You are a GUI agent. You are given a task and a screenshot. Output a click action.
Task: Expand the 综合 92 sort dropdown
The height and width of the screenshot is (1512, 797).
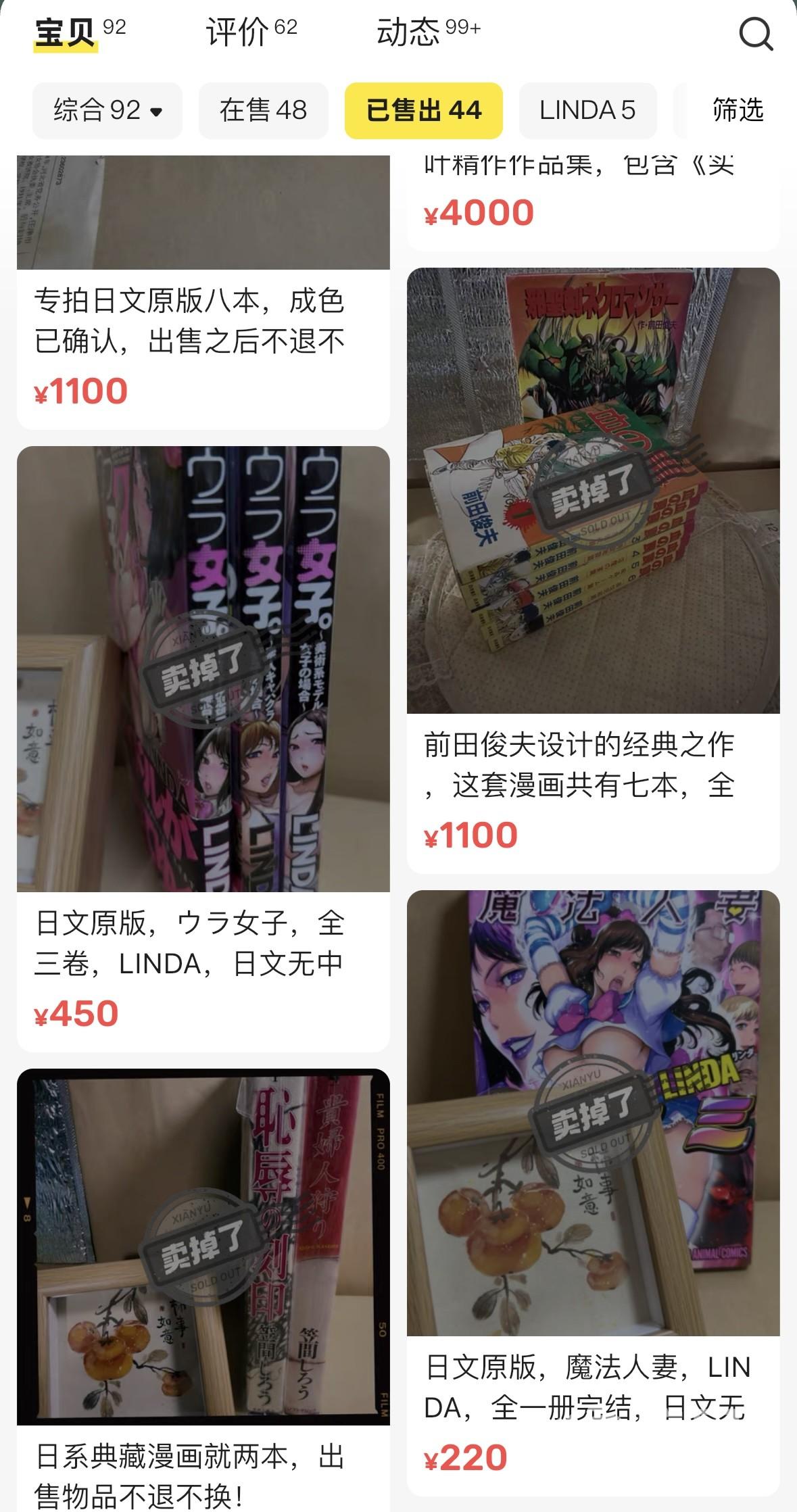107,110
